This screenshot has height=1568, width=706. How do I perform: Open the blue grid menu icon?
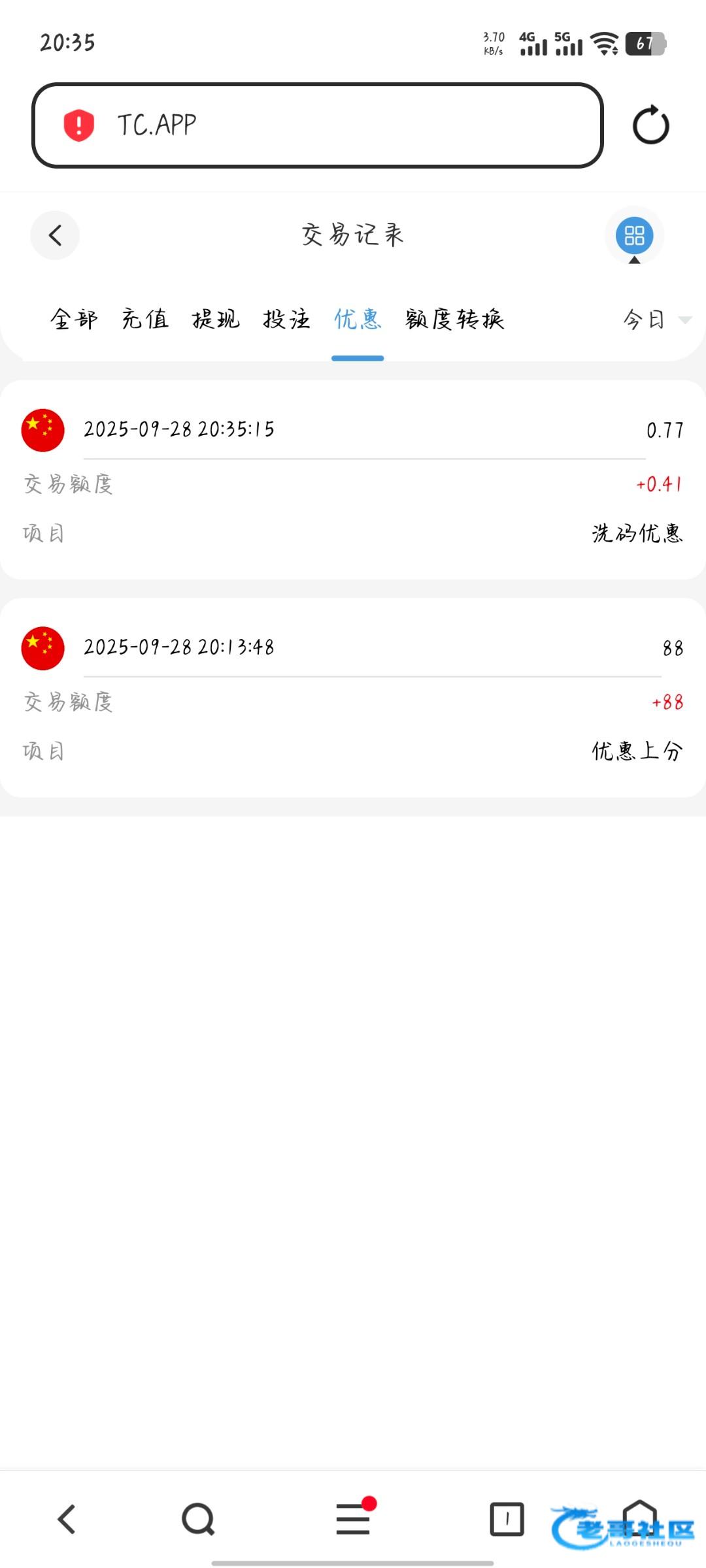[x=634, y=235]
